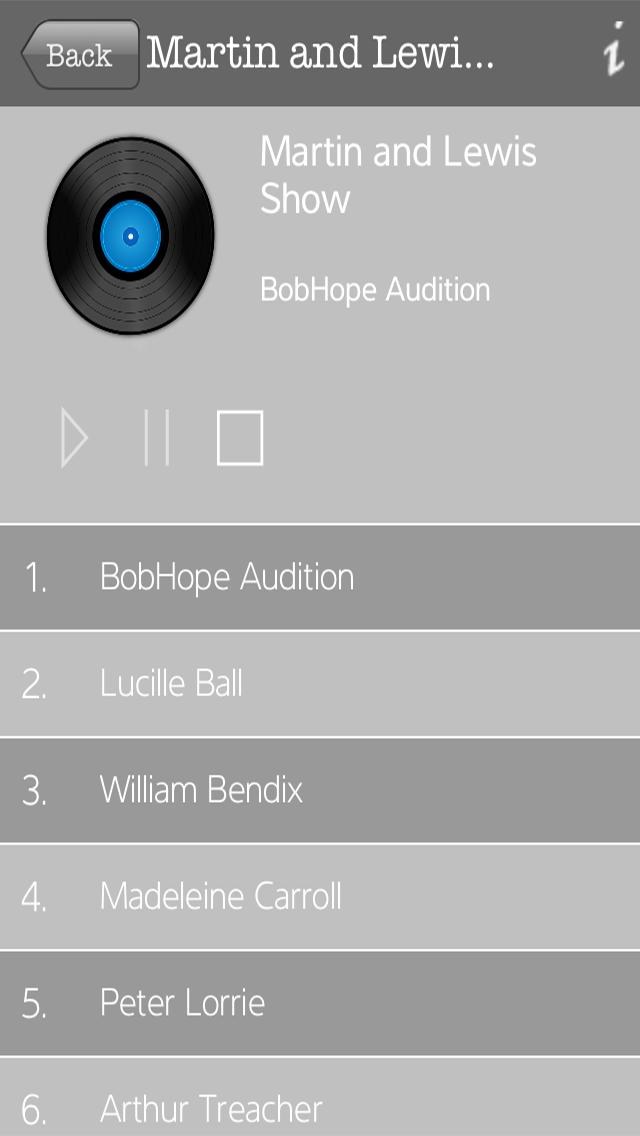Pause the audio playback
This screenshot has width=640, height=1136.
[x=157, y=438]
